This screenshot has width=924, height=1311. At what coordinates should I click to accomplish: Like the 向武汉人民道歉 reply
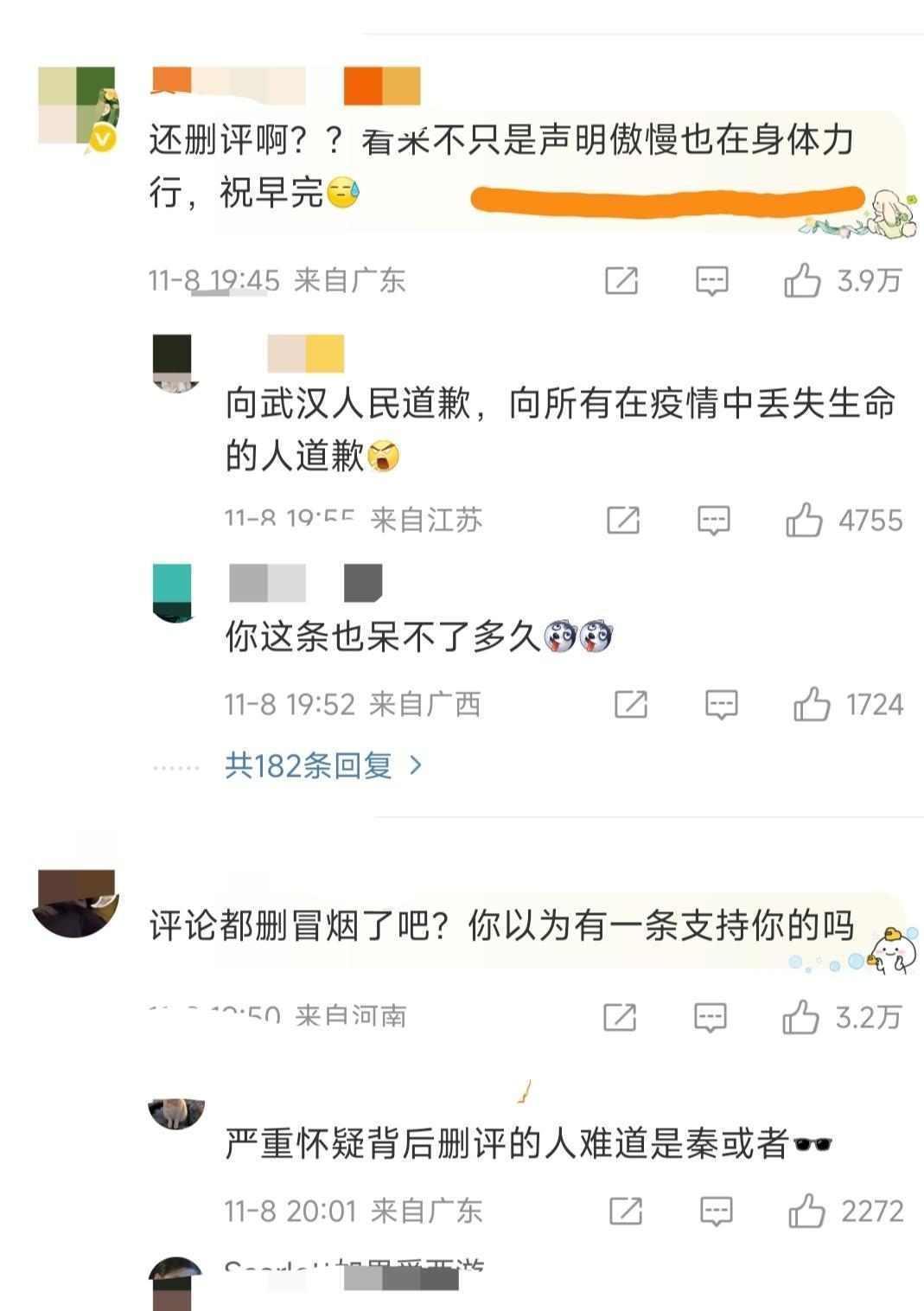pyautogui.click(x=804, y=520)
